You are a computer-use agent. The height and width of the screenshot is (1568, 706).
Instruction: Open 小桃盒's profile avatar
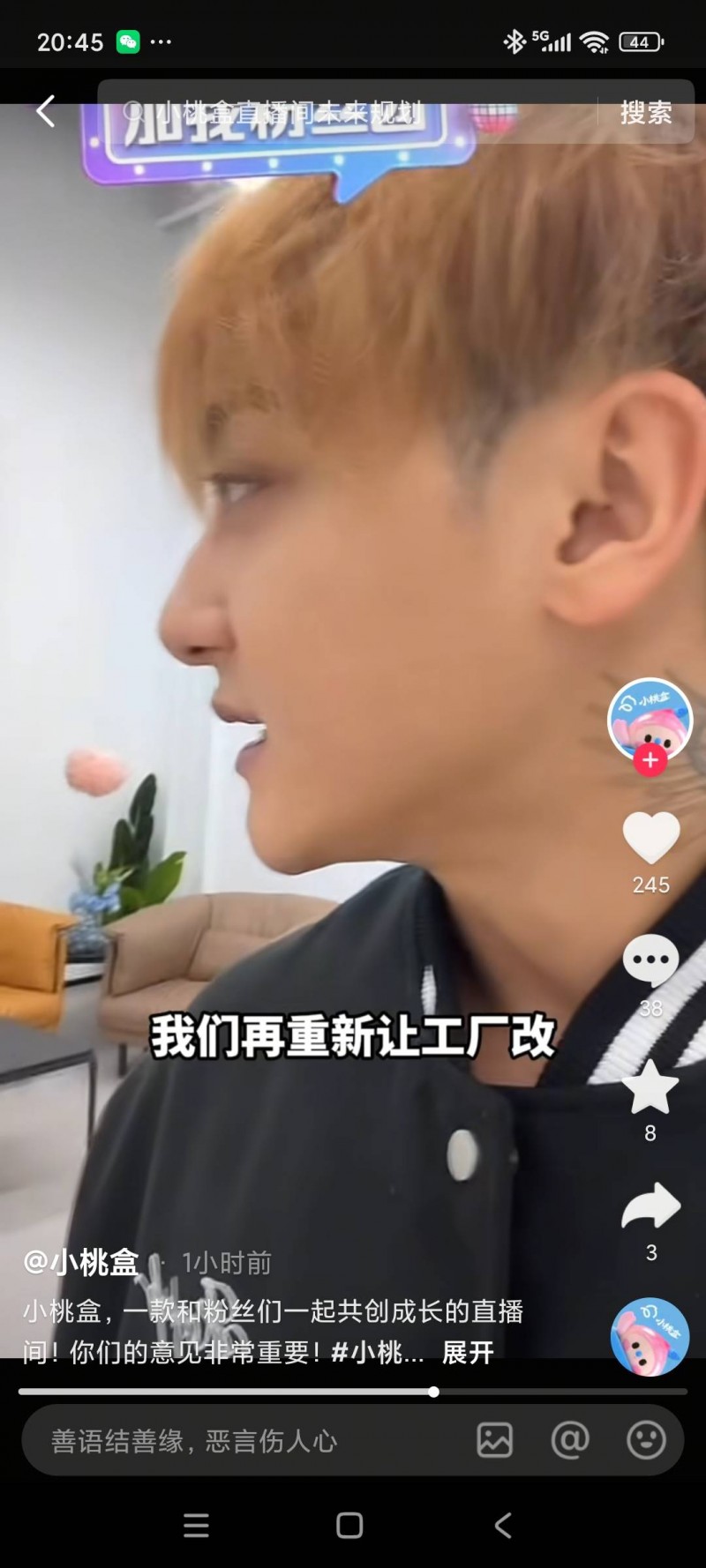tap(650, 718)
